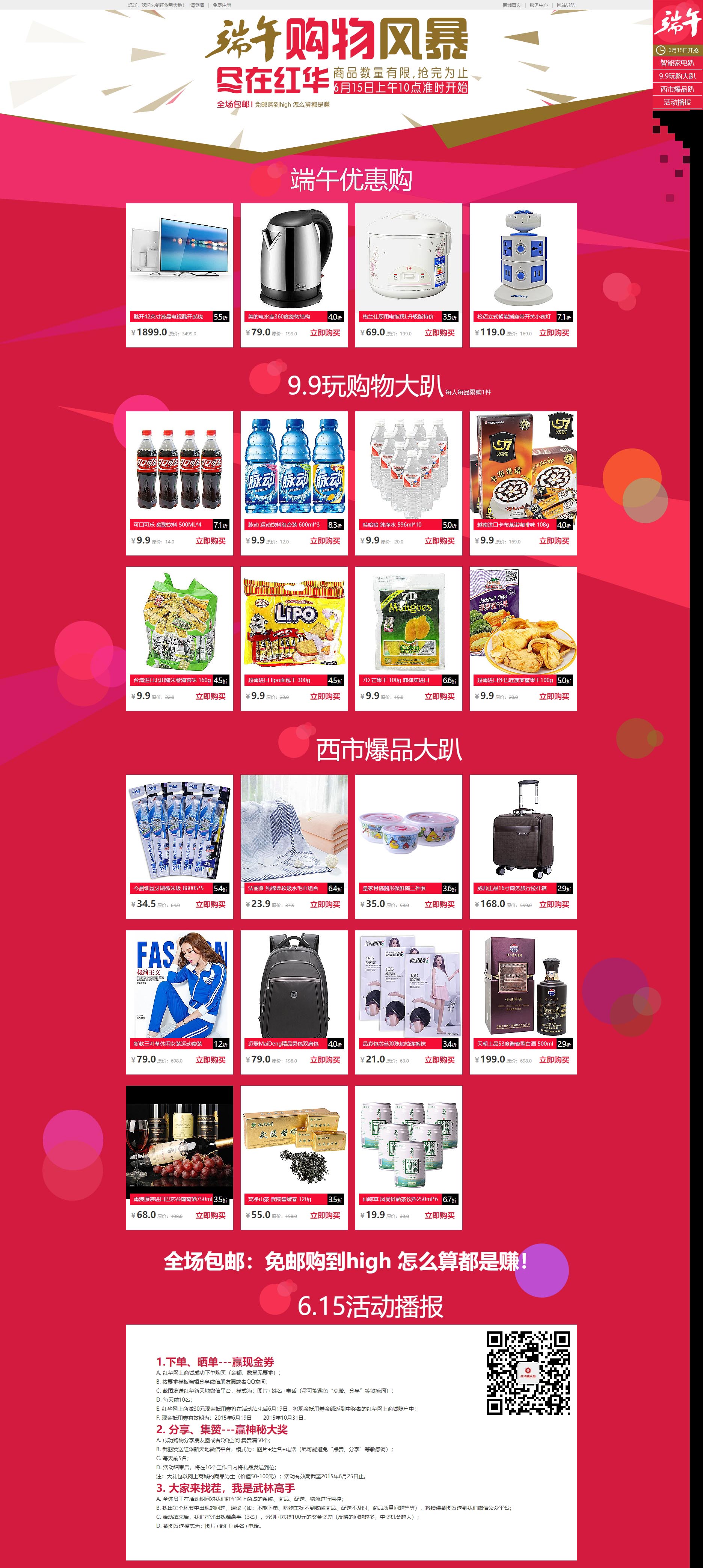Buy the 梵净山茶 武陵碧螺春 120g
The image size is (703, 1568).
click(325, 1215)
